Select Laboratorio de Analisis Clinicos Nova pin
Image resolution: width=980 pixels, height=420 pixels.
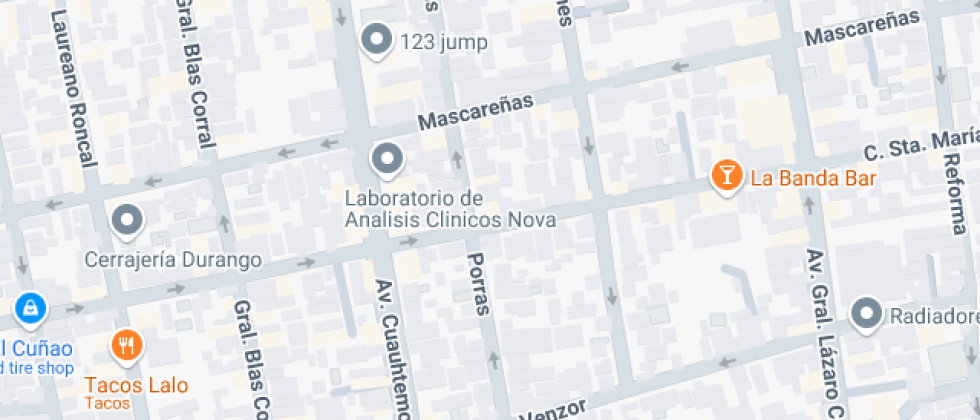click(386, 158)
